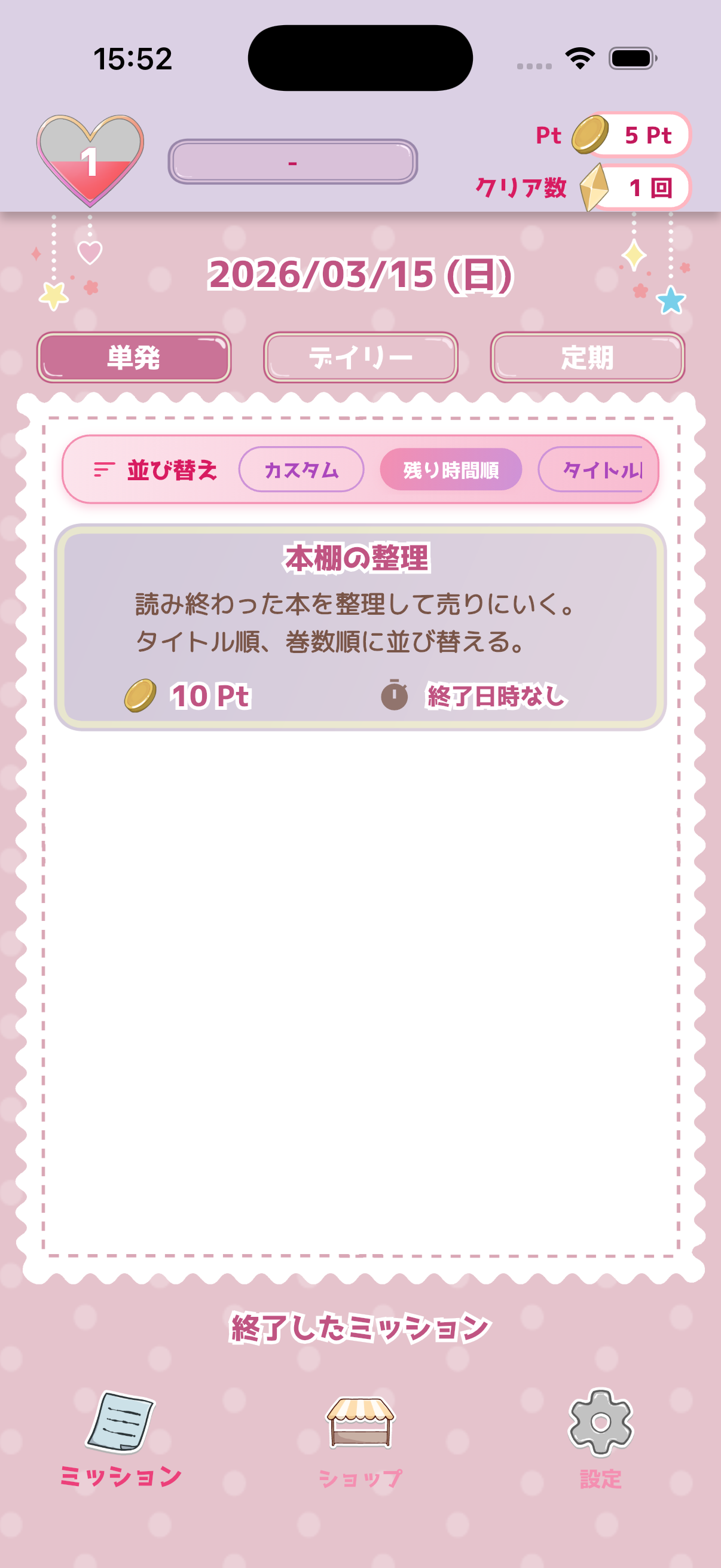721x1568 pixels.
Task: Click the stopwatch icon on 本棚の整理 card
Action: click(x=395, y=693)
